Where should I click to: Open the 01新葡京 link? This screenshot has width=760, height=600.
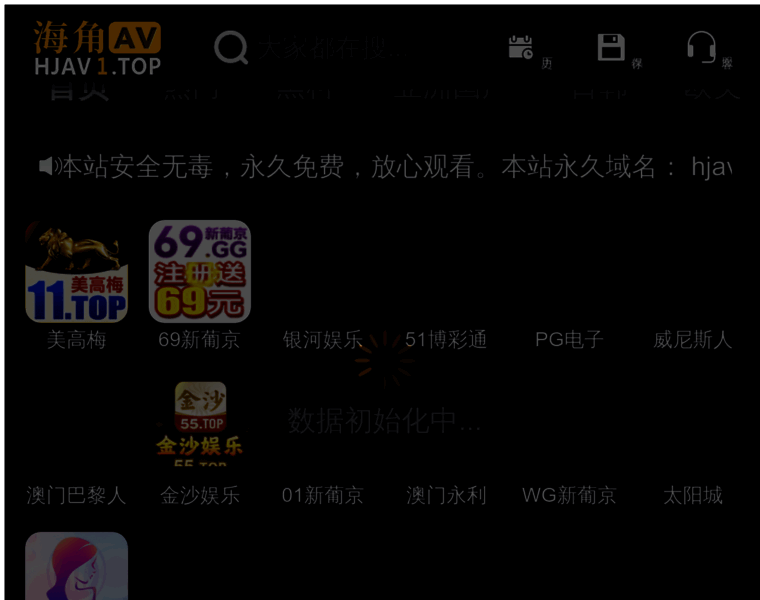point(322,495)
